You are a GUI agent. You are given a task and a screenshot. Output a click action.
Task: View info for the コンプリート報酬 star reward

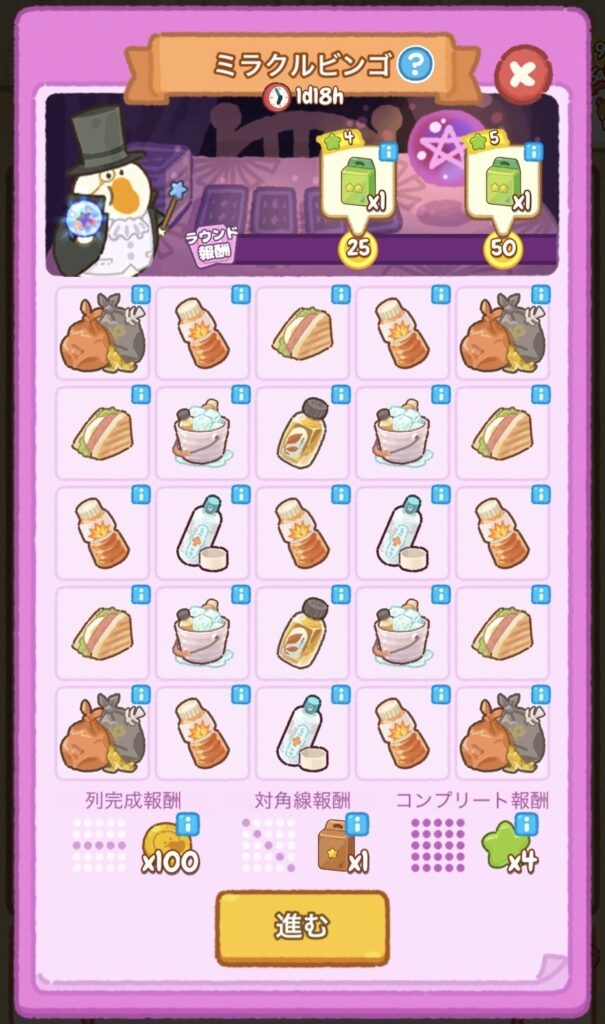point(526,824)
